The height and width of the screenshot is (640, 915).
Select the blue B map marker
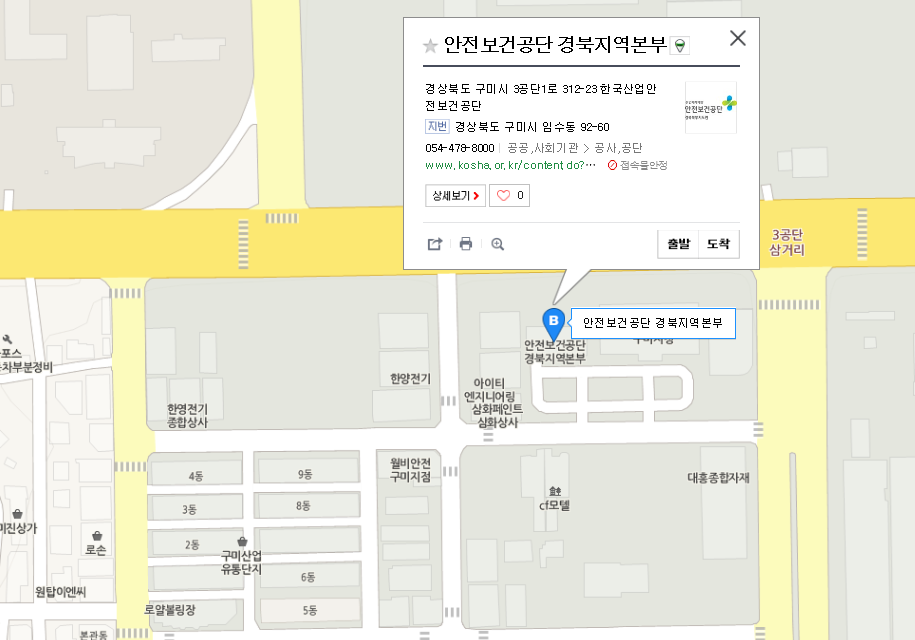553,322
